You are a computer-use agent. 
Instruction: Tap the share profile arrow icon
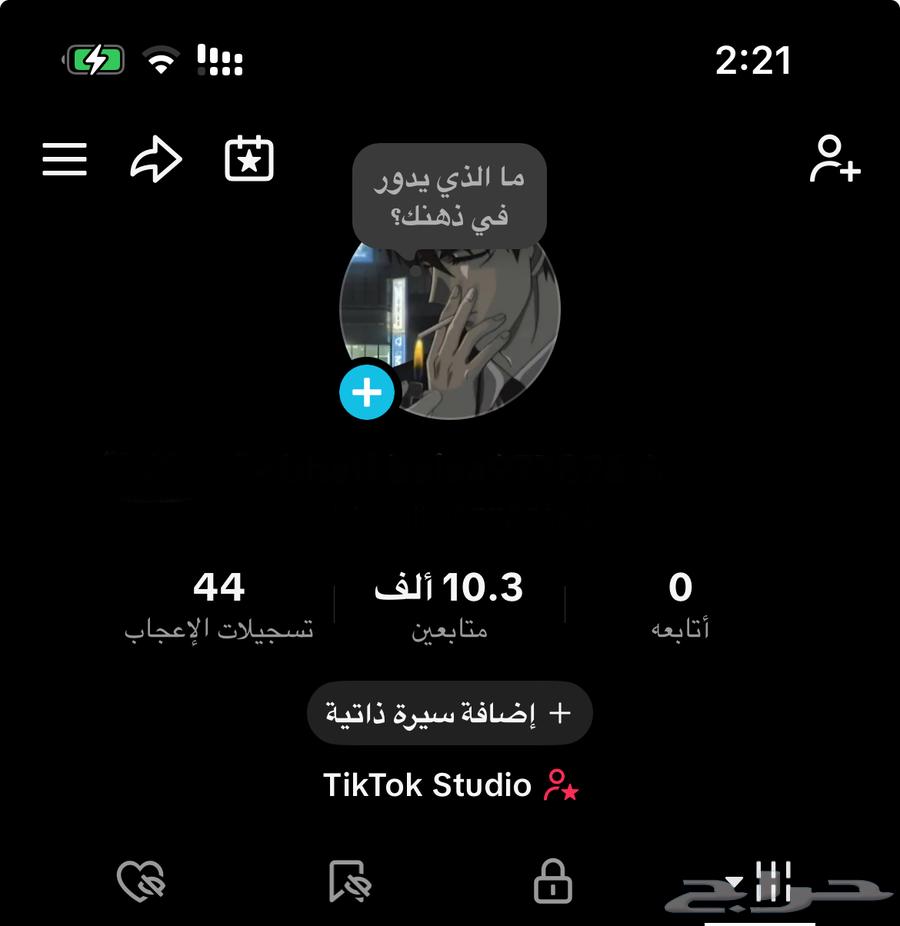pos(155,158)
